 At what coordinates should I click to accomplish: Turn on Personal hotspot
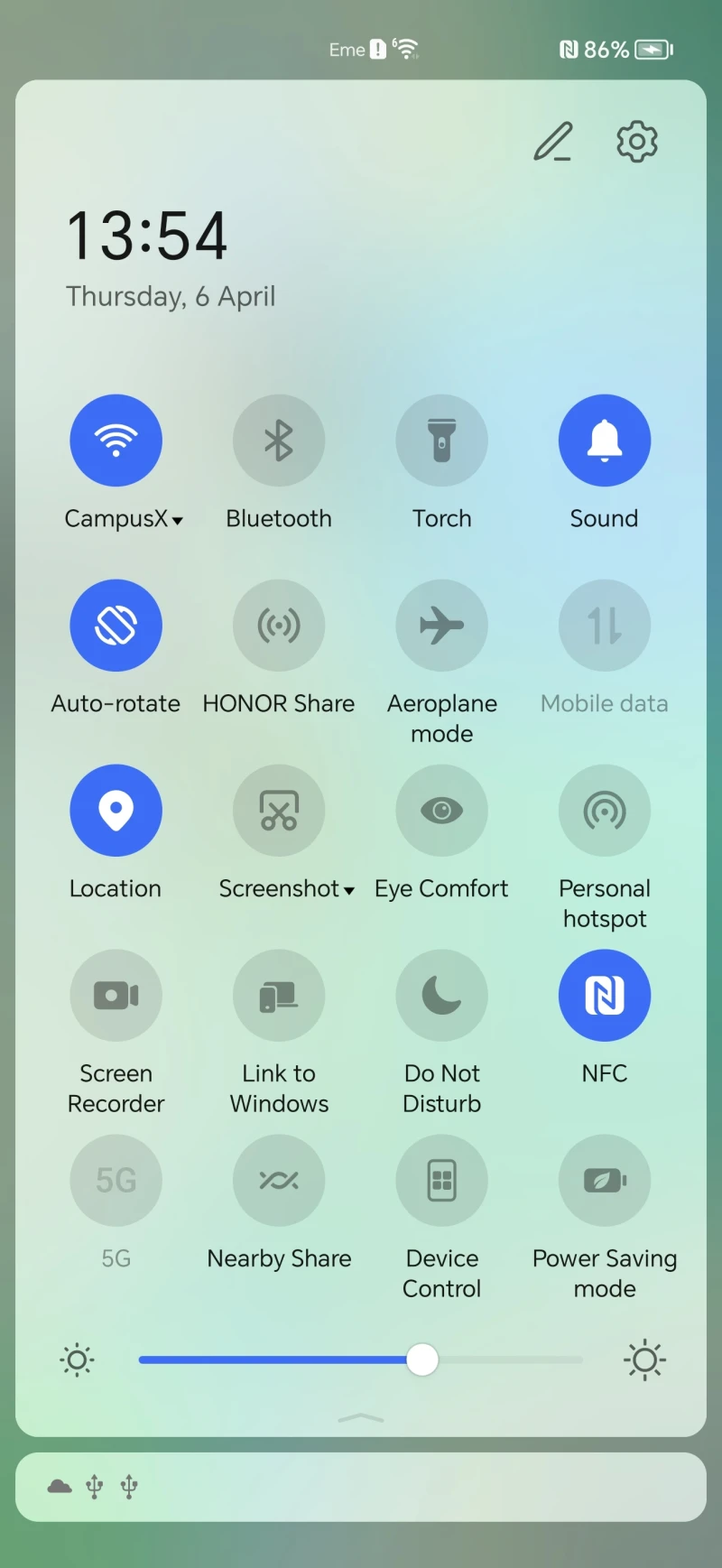(x=605, y=811)
